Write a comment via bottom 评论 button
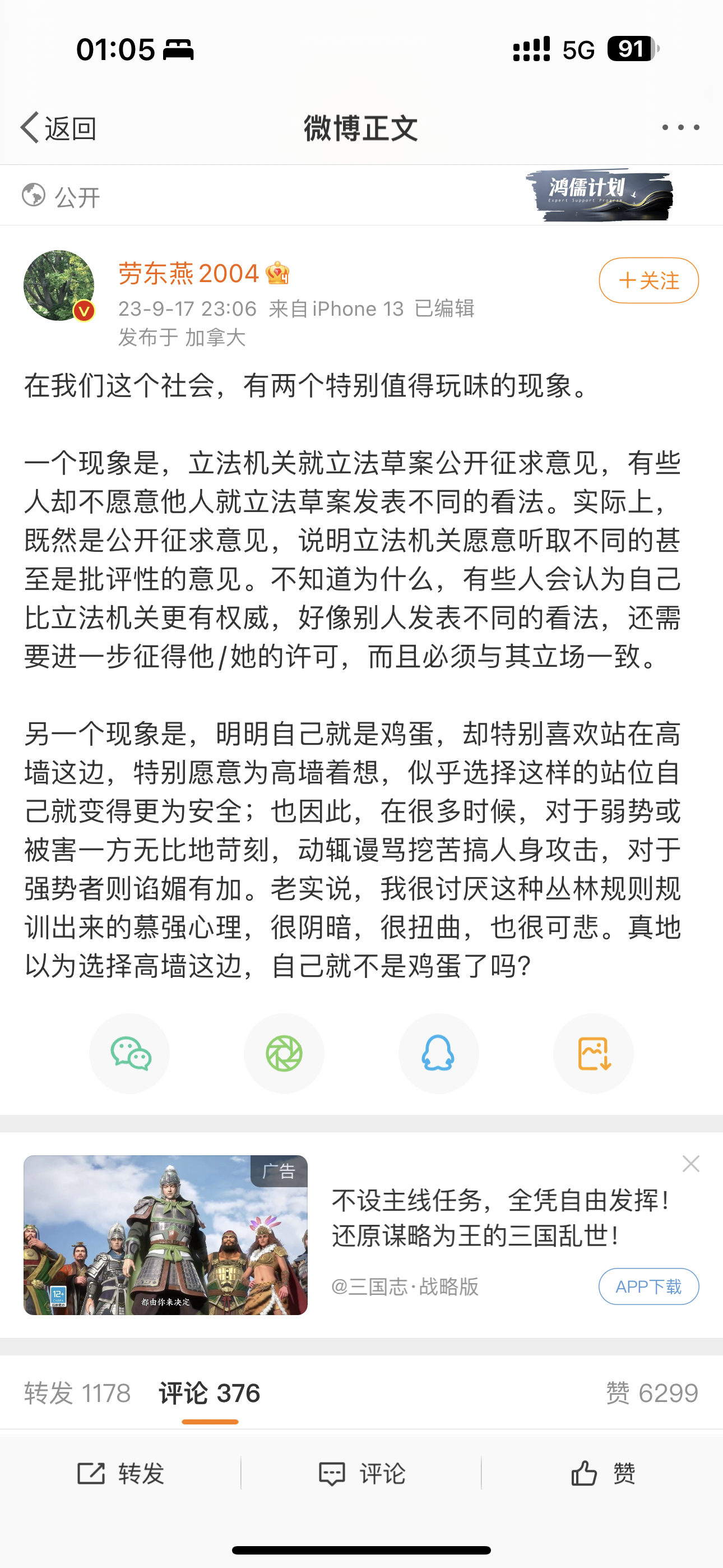723x1568 pixels. tap(362, 1473)
